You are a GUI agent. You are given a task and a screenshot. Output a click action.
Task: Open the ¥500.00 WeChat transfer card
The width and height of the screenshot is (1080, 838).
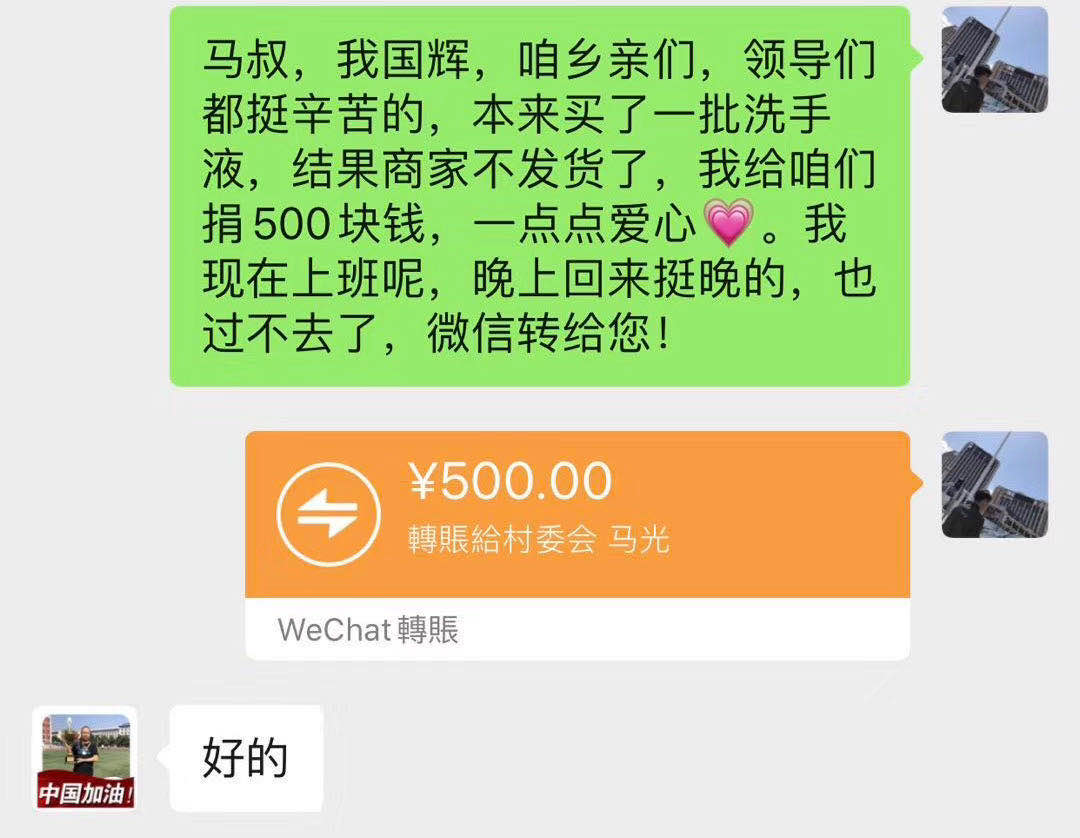577,516
